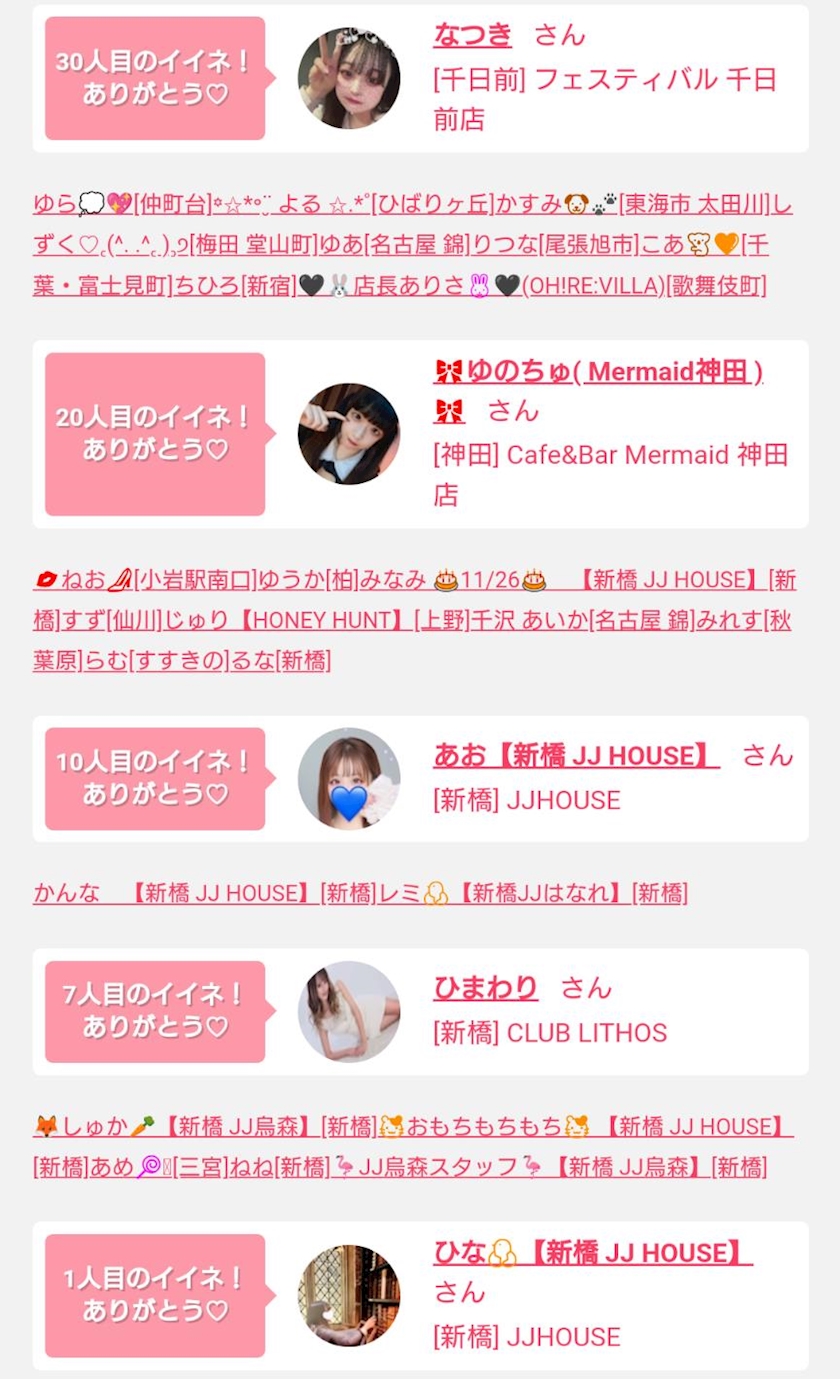Open ひな【新橋 JJ HOUSE】 profile link
The image size is (840, 1379).
pyautogui.click(x=592, y=1253)
